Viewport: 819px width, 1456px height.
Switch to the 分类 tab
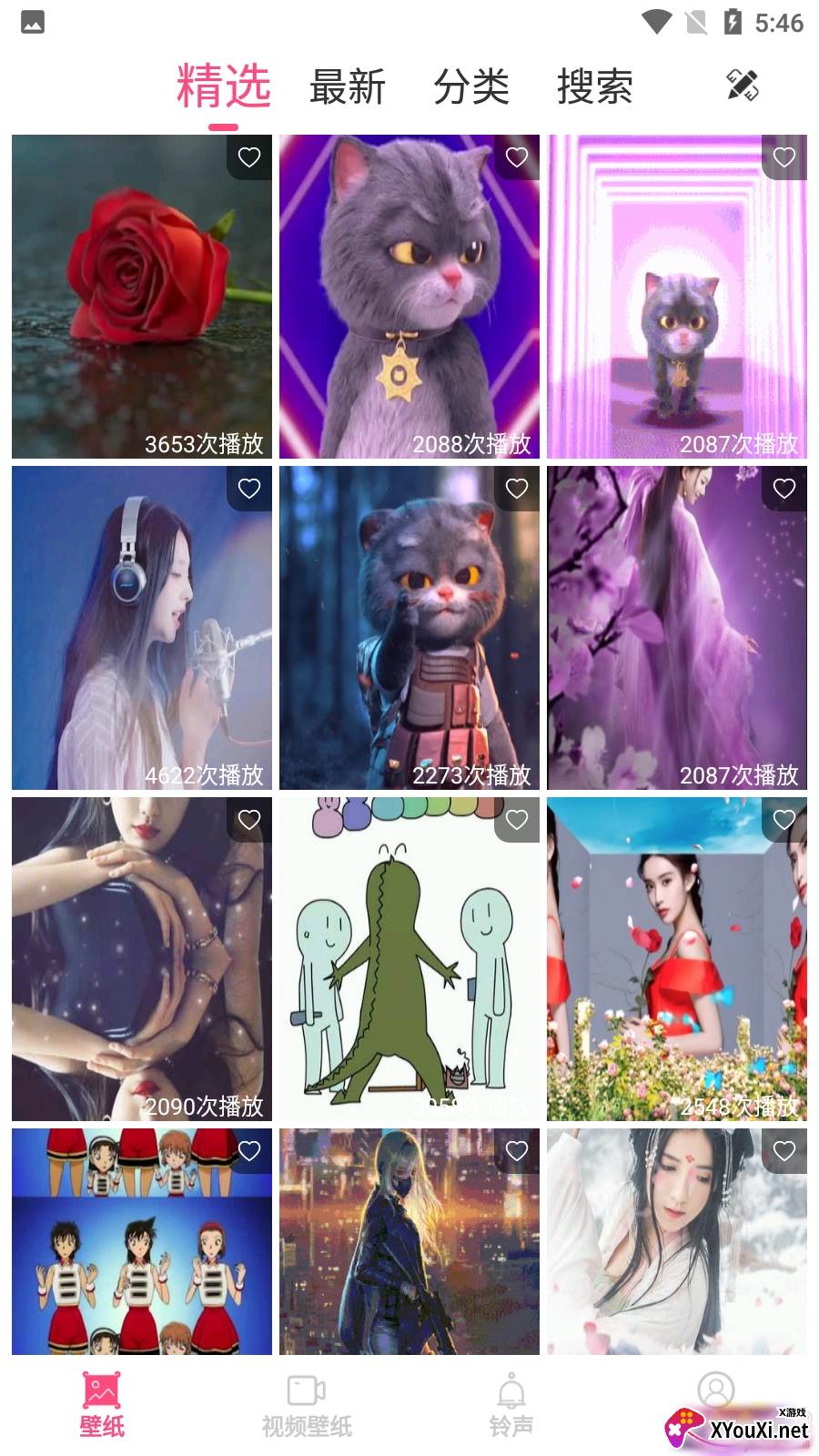coord(470,87)
